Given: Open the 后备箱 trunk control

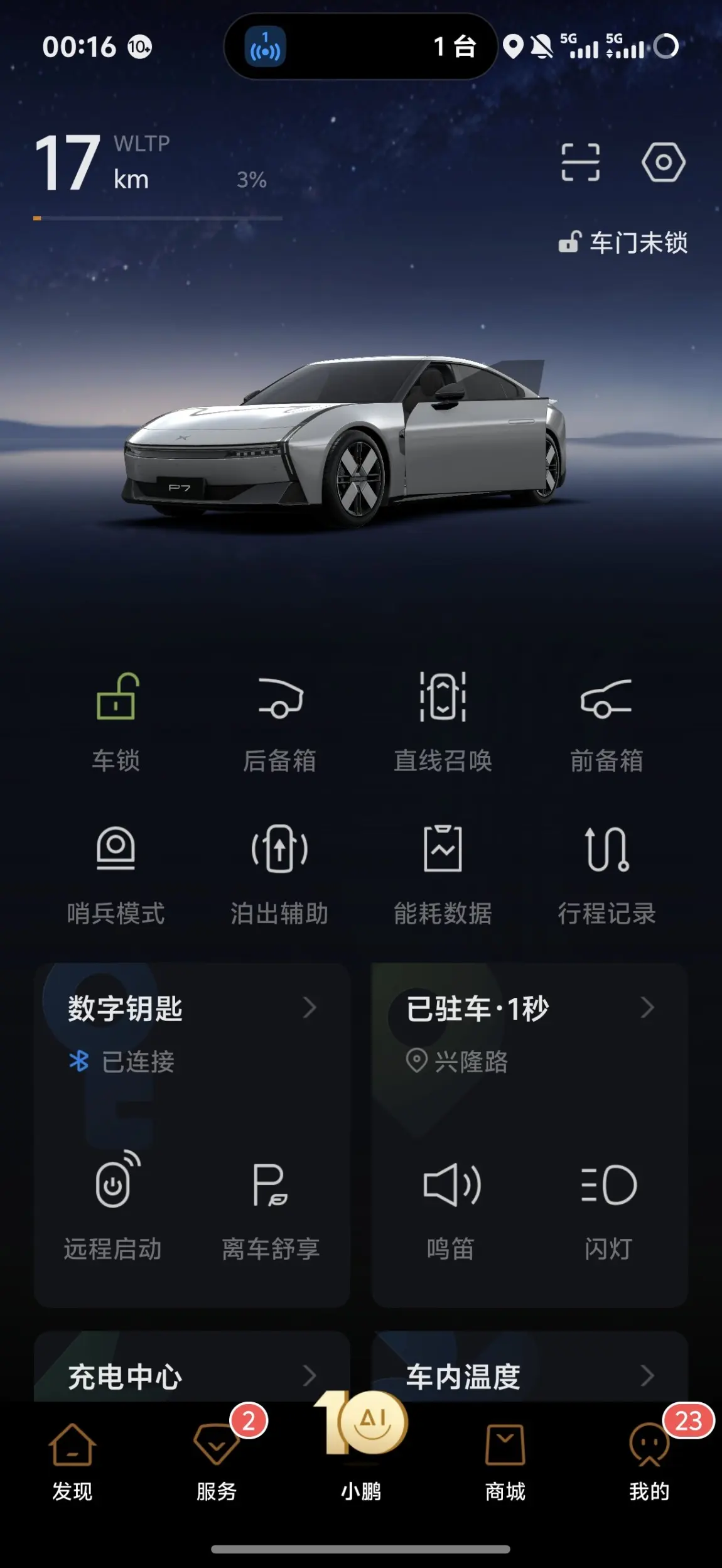Looking at the screenshot, I should pos(280,721).
